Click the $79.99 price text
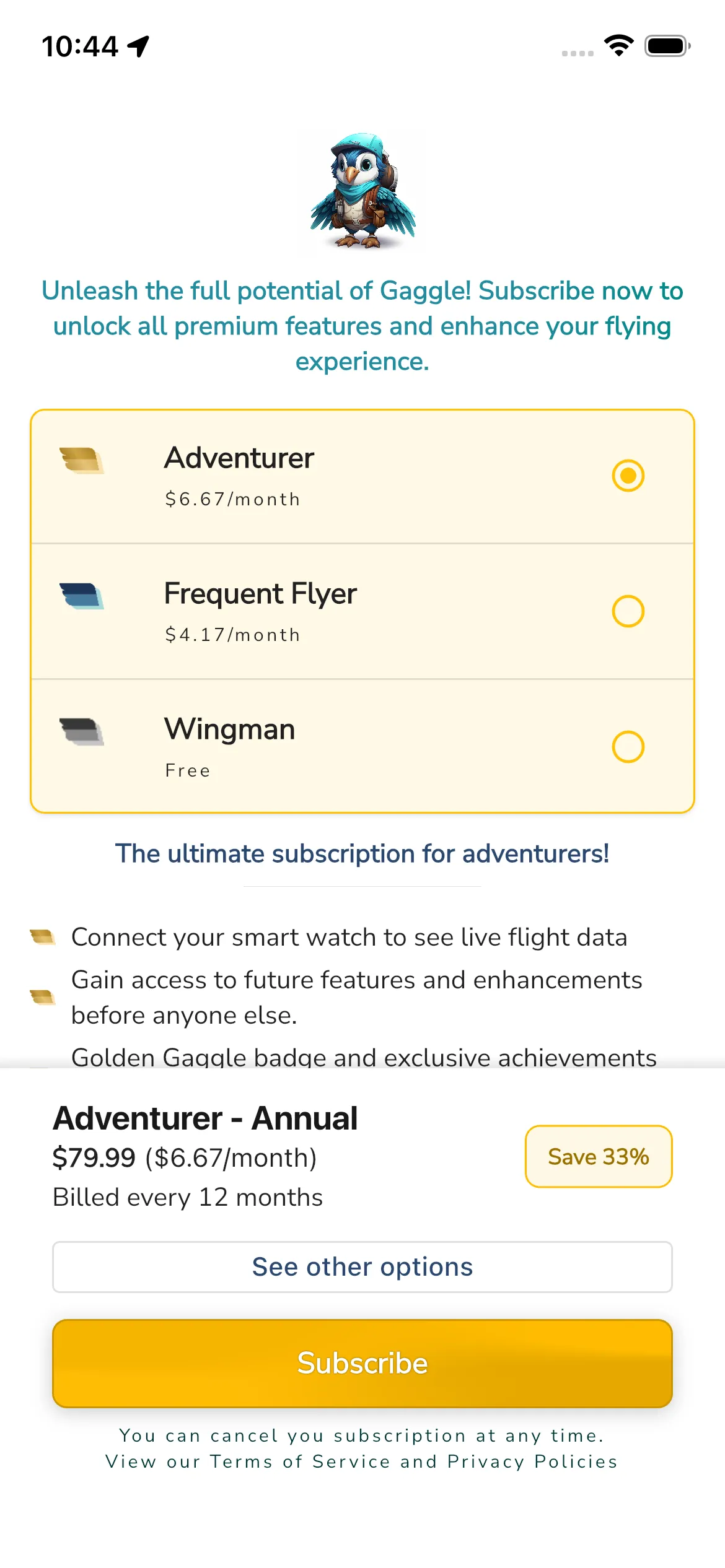 pos(94,1157)
